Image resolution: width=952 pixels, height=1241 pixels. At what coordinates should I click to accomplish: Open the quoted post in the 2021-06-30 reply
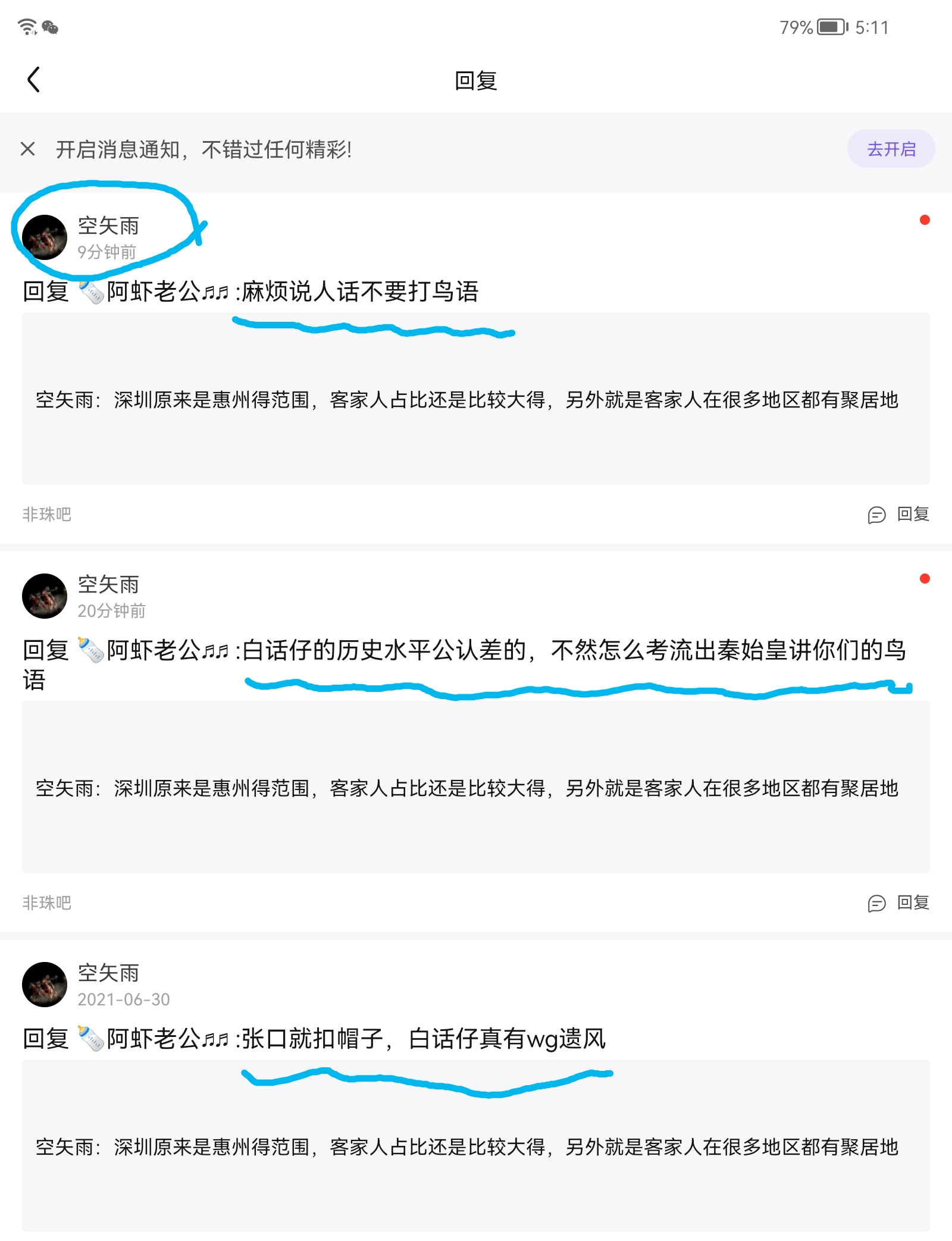point(475,1146)
